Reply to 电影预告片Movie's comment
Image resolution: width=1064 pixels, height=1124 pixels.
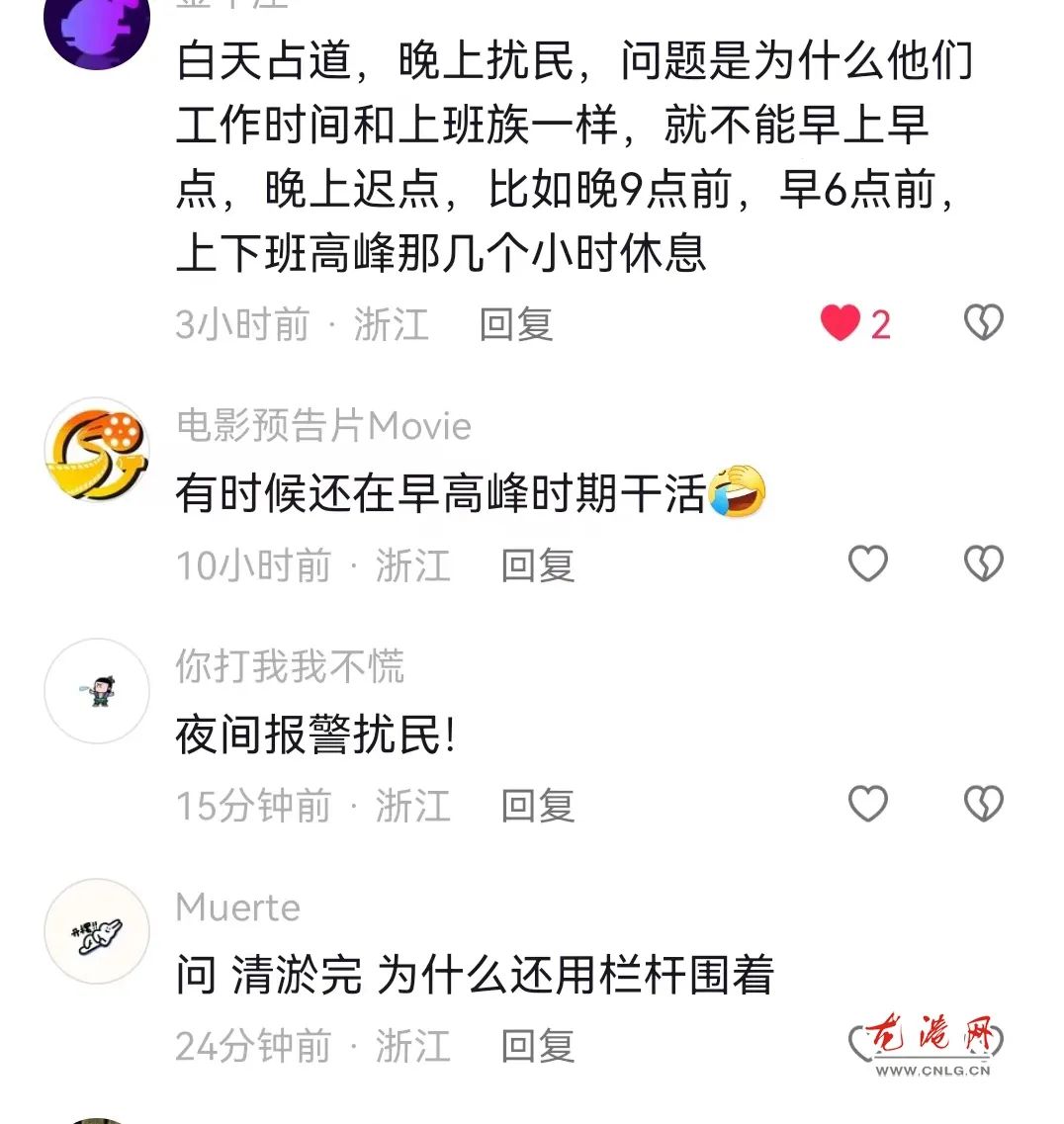pyautogui.click(x=537, y=565)
